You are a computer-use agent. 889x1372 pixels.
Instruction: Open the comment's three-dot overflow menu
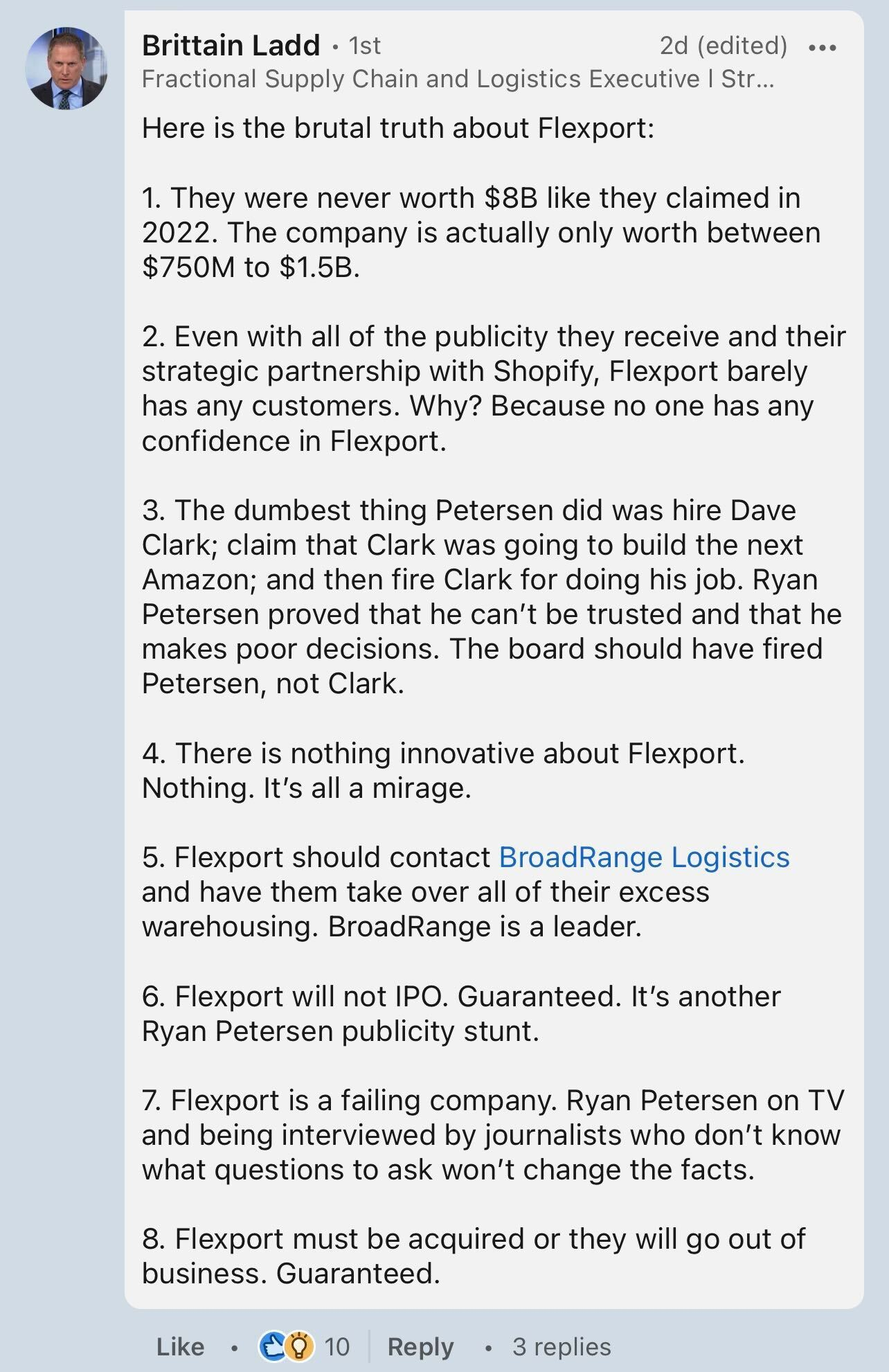click(823, 47)
